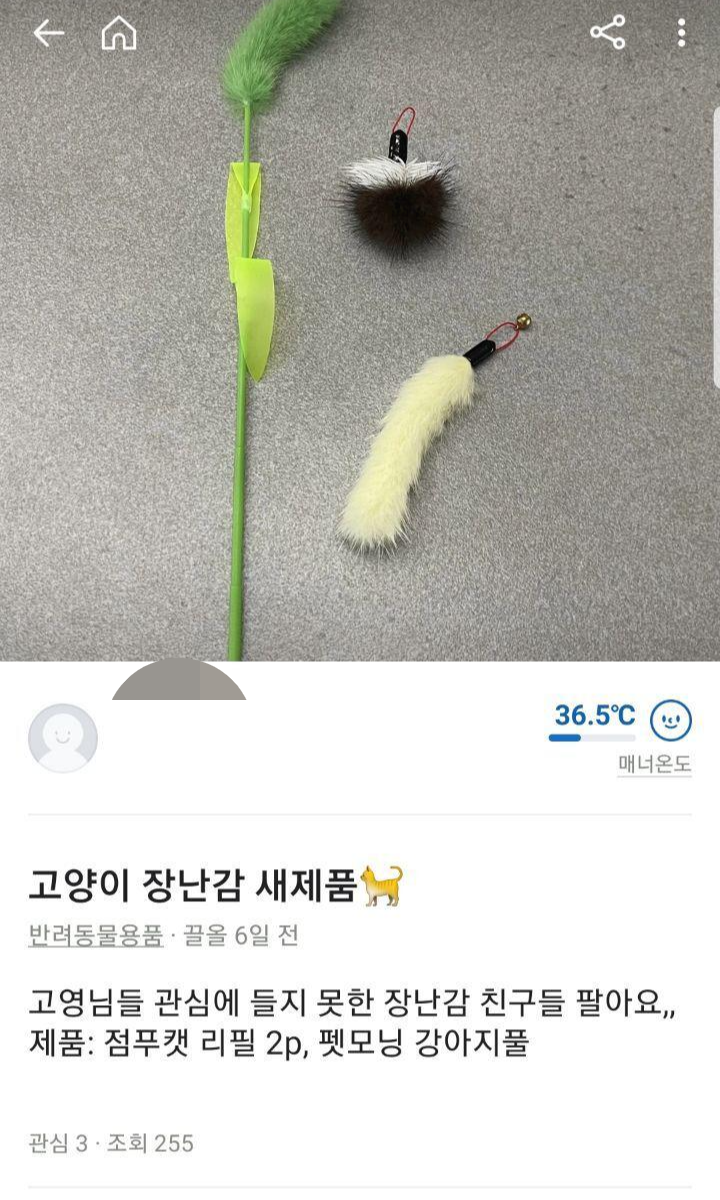Open the 반려동물용품 category link

[x=95, y=936]
